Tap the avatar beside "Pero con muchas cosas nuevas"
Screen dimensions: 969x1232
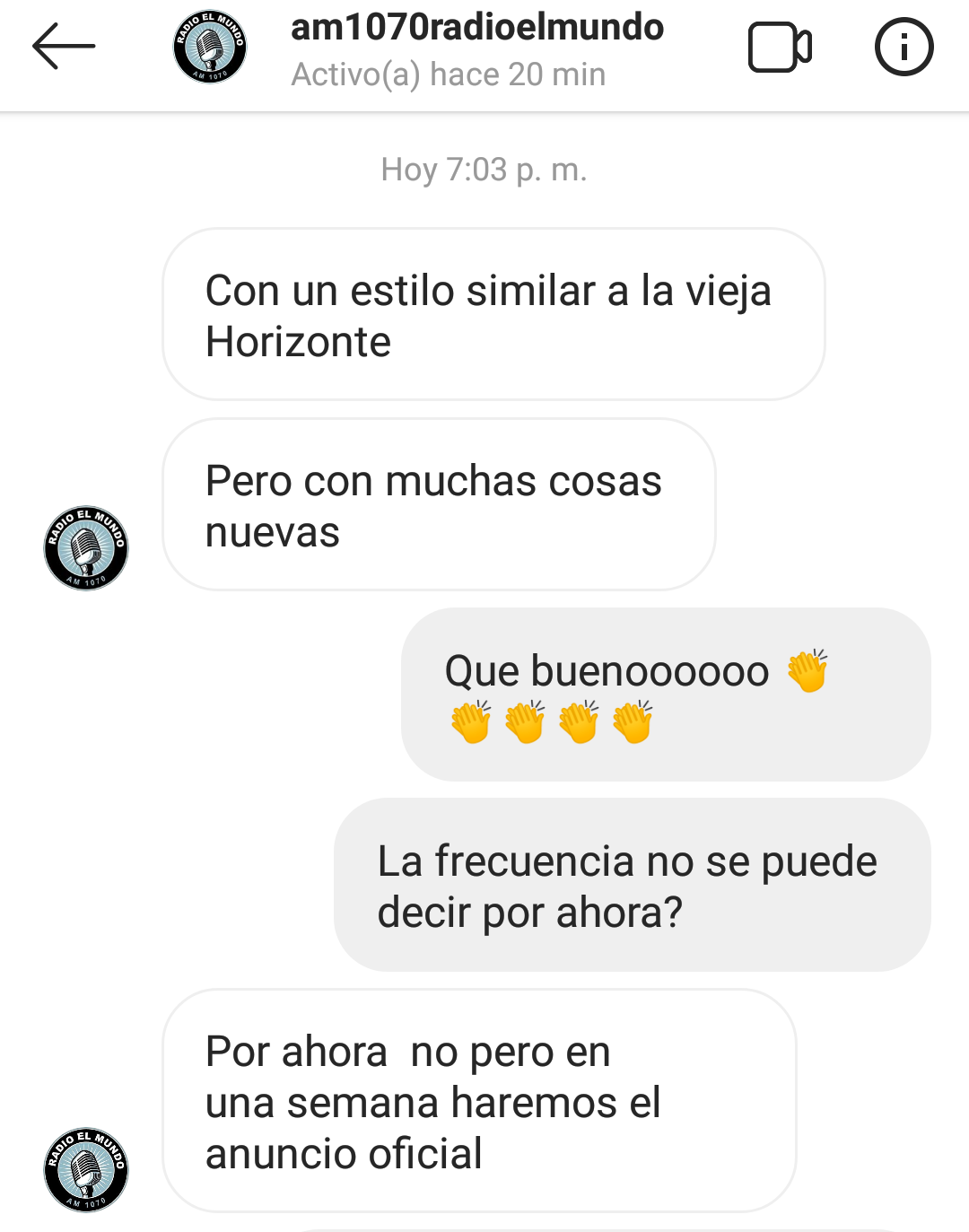pyautogui.click(x=86, y=547)
